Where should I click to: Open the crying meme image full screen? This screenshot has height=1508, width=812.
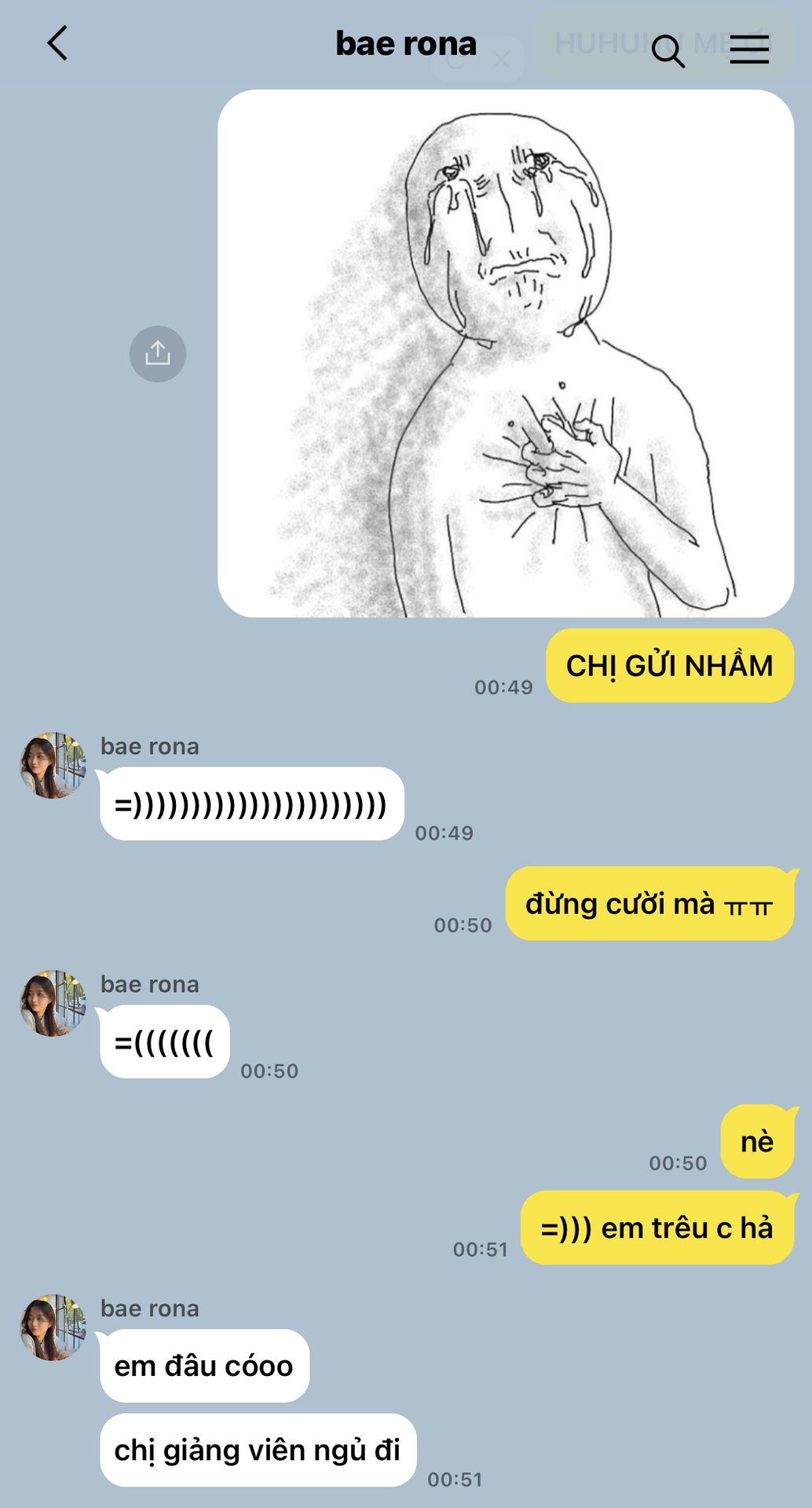506,353
